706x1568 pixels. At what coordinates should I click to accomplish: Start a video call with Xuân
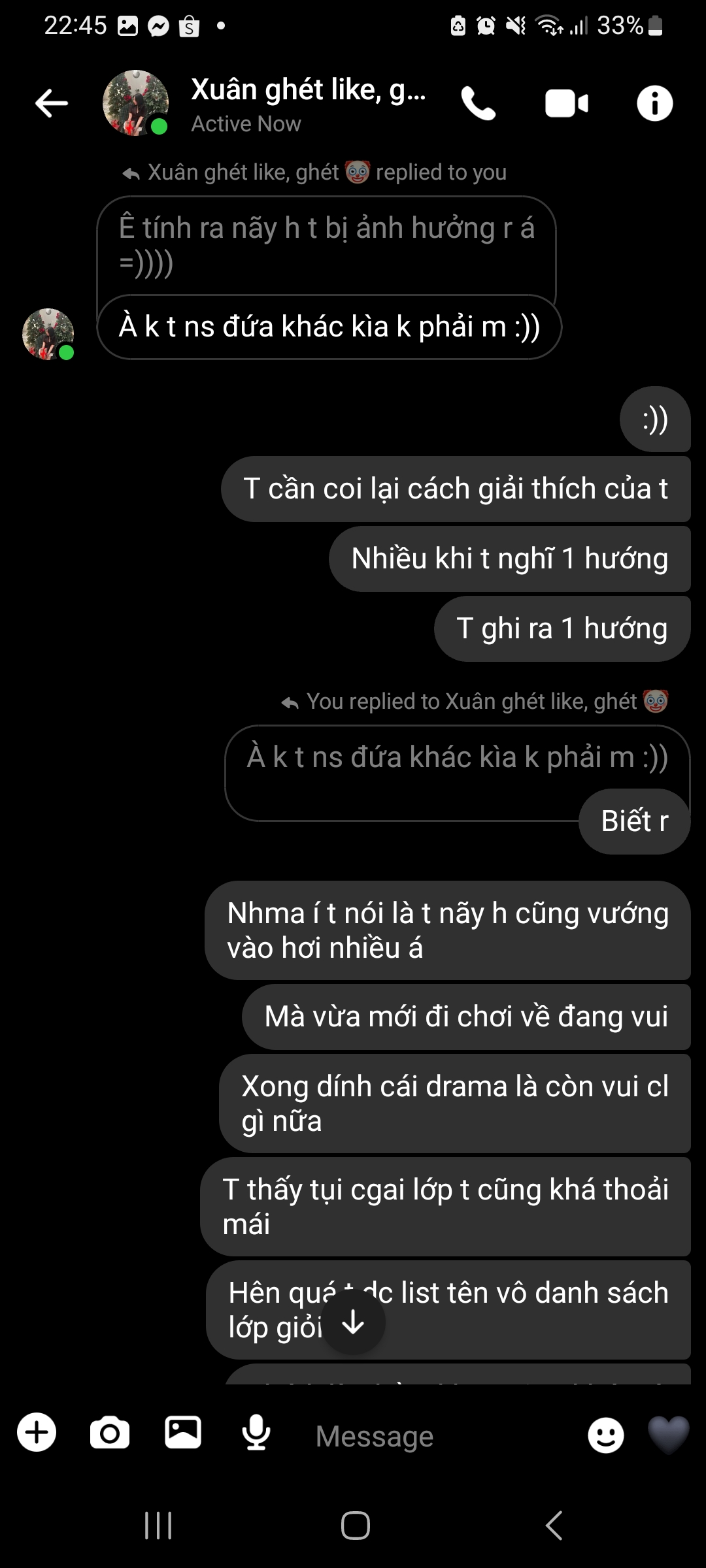(566, 103)
